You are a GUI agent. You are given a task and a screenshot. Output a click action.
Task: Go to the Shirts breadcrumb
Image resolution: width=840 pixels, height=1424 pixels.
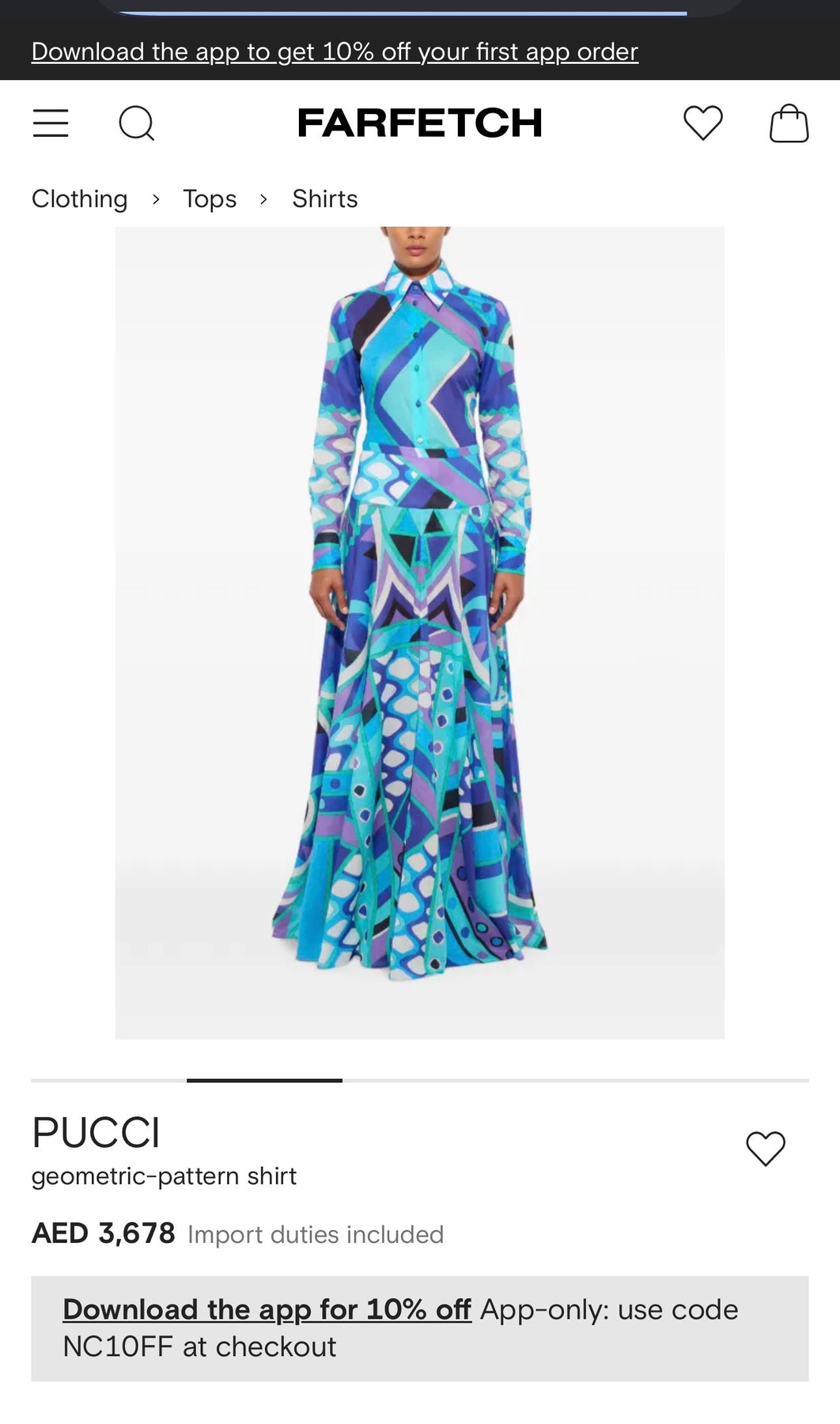pos(325,199)
